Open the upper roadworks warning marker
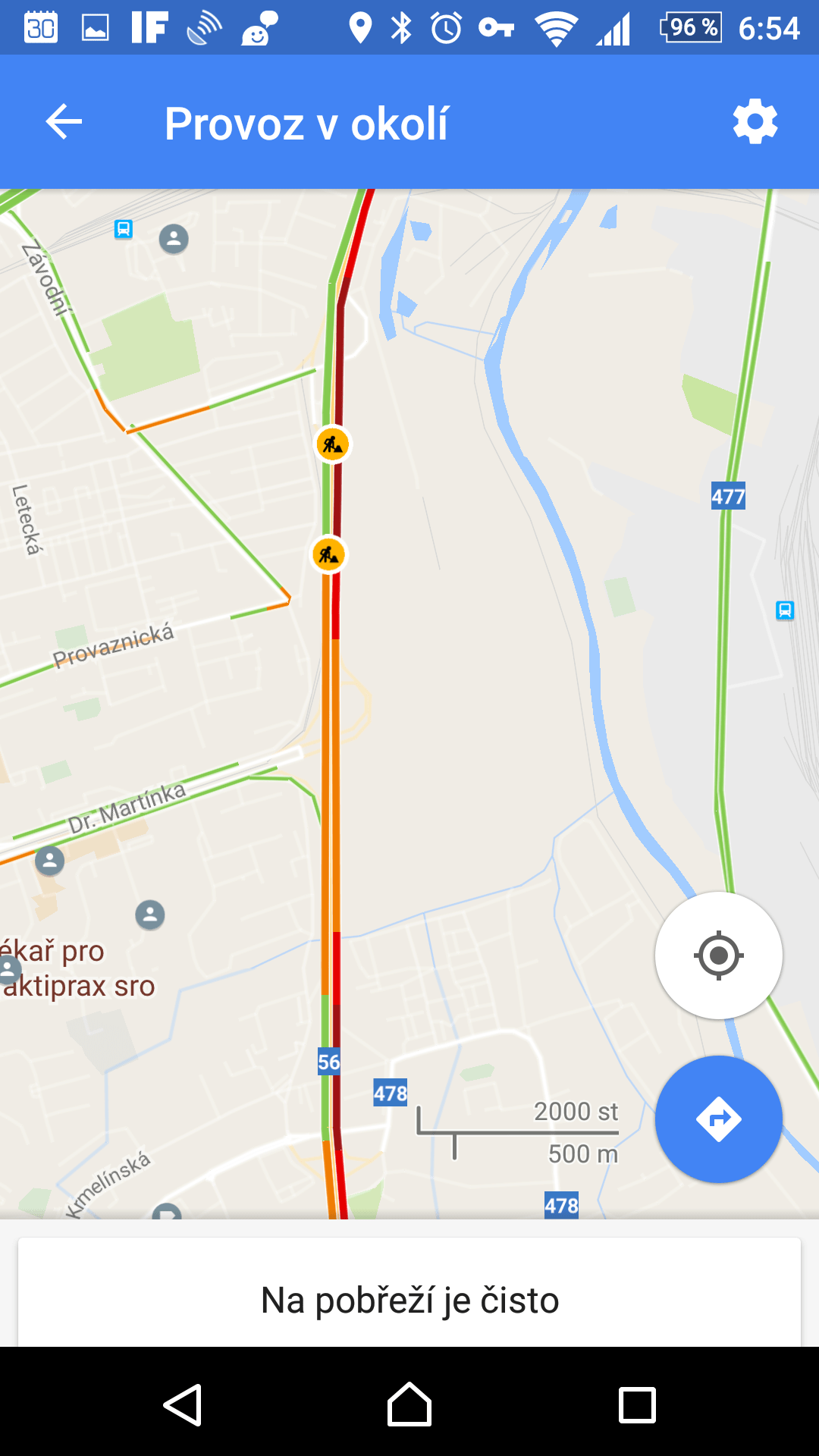This screenshot has width=819, height=1456. pos(333,444)
